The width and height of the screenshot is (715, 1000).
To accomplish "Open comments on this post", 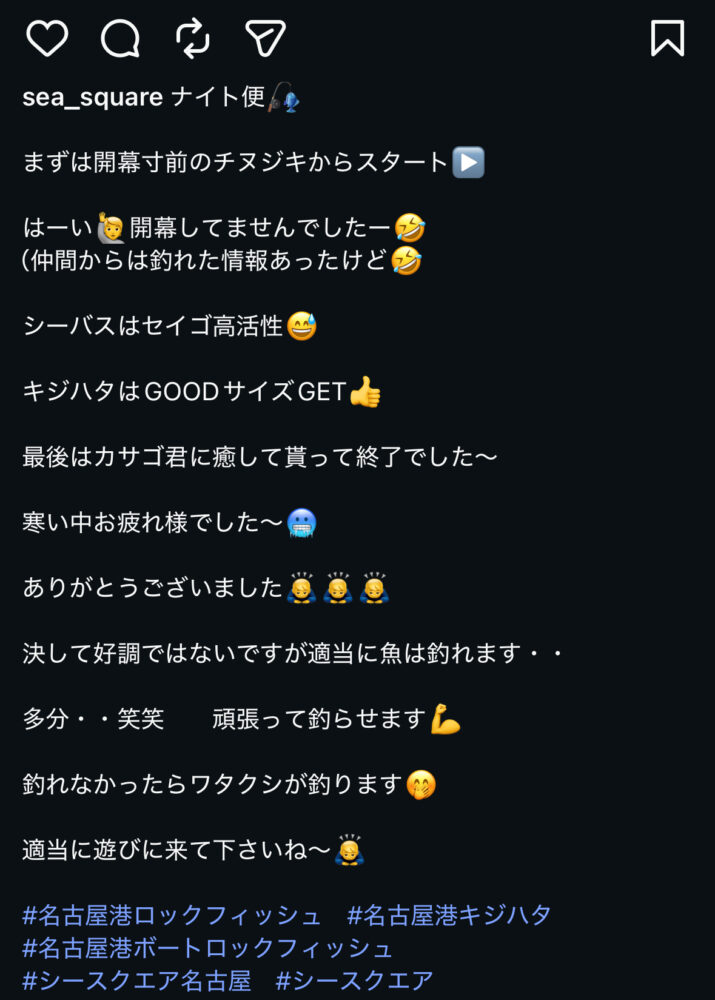I will point(120,38).
